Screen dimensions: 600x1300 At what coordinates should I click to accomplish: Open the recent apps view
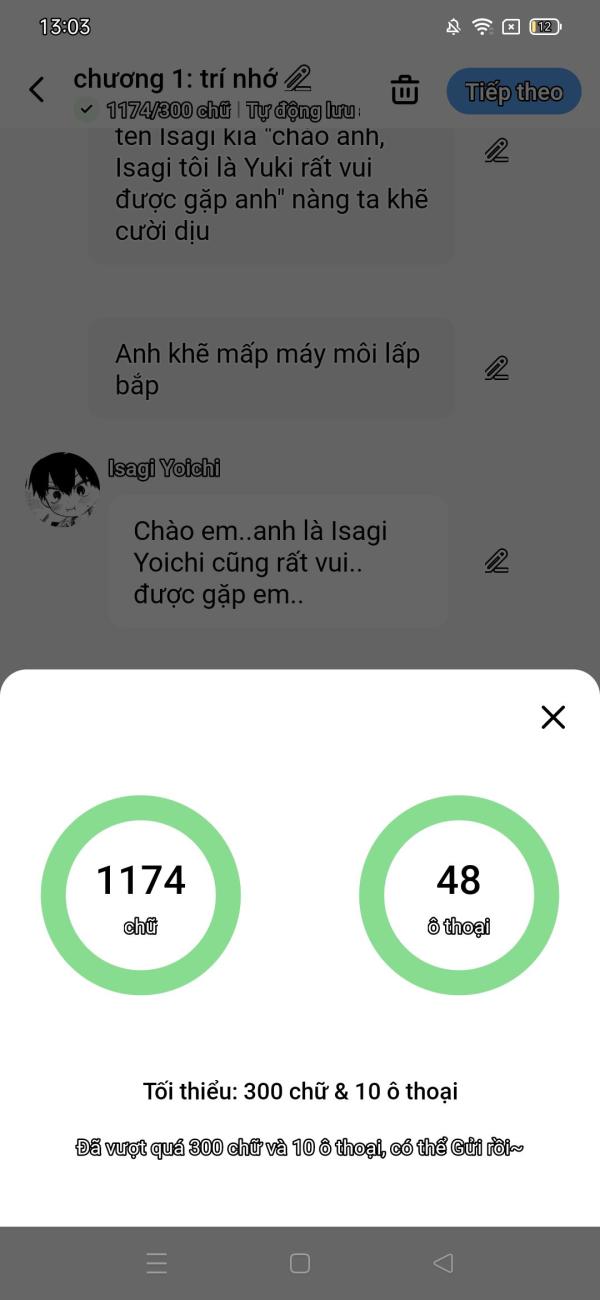click(x=157, y=1263)
